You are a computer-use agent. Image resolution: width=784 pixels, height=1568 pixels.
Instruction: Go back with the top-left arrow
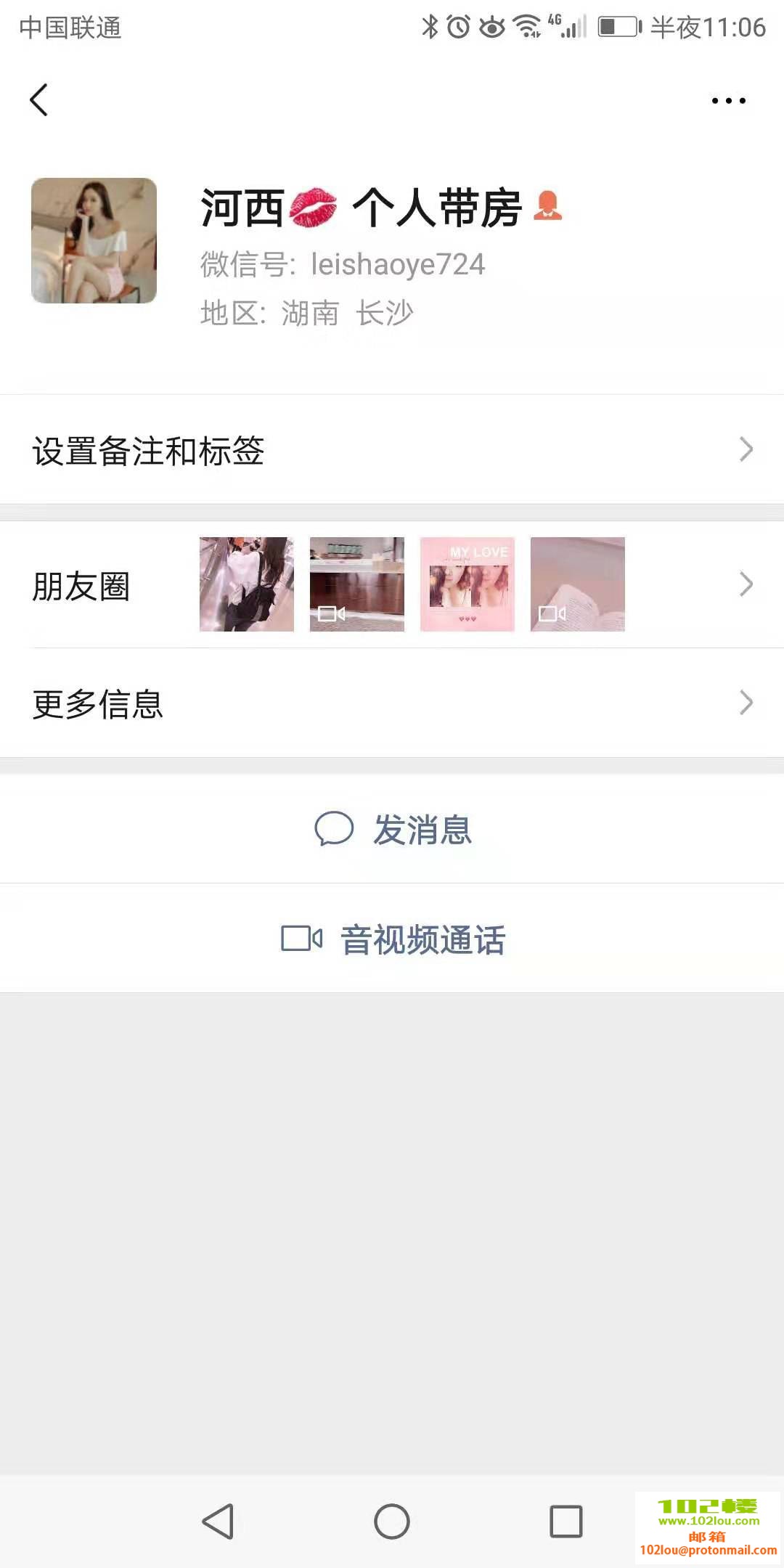pos(39,100)
